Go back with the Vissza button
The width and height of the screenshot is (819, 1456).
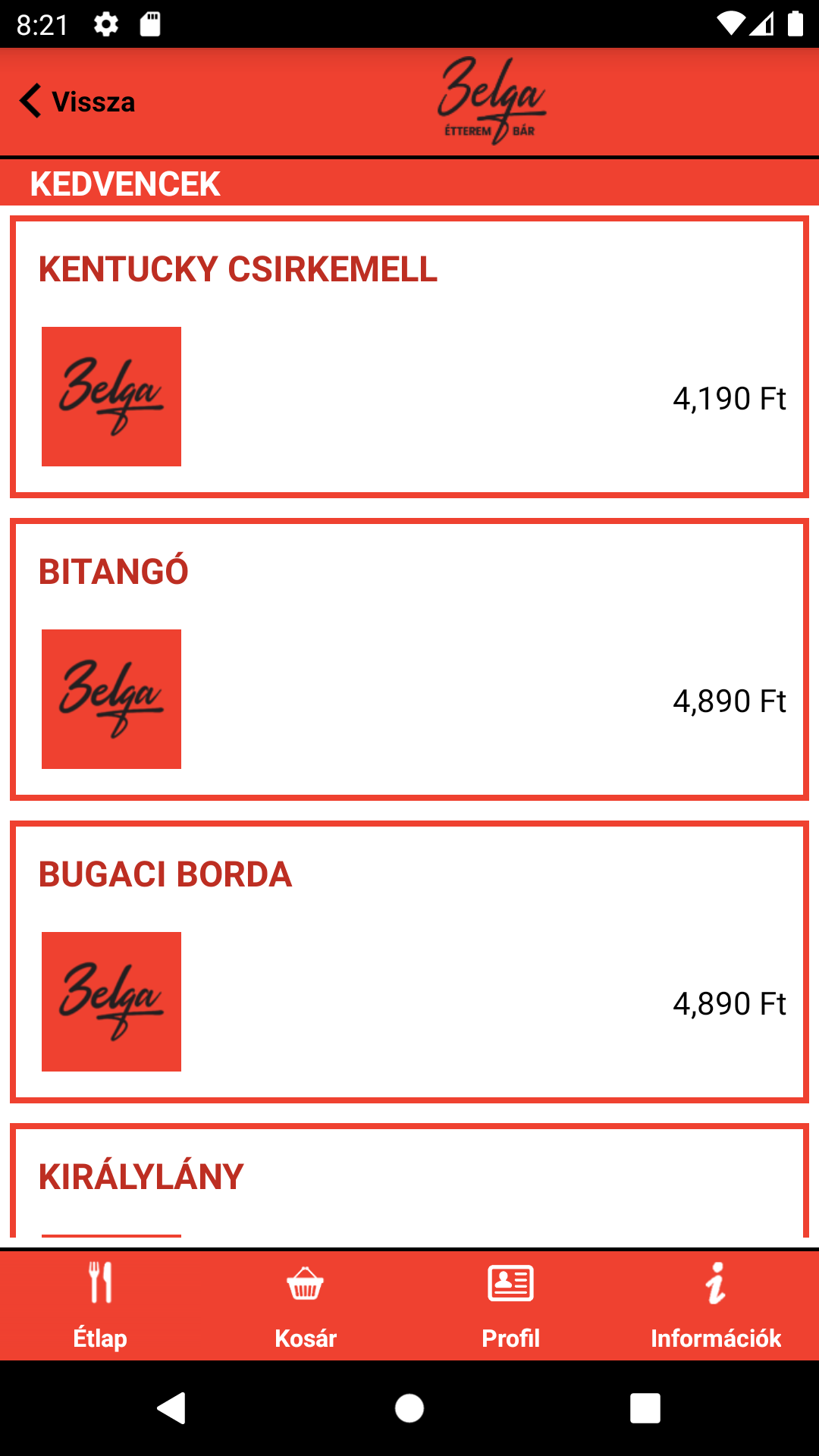(77, 102)
